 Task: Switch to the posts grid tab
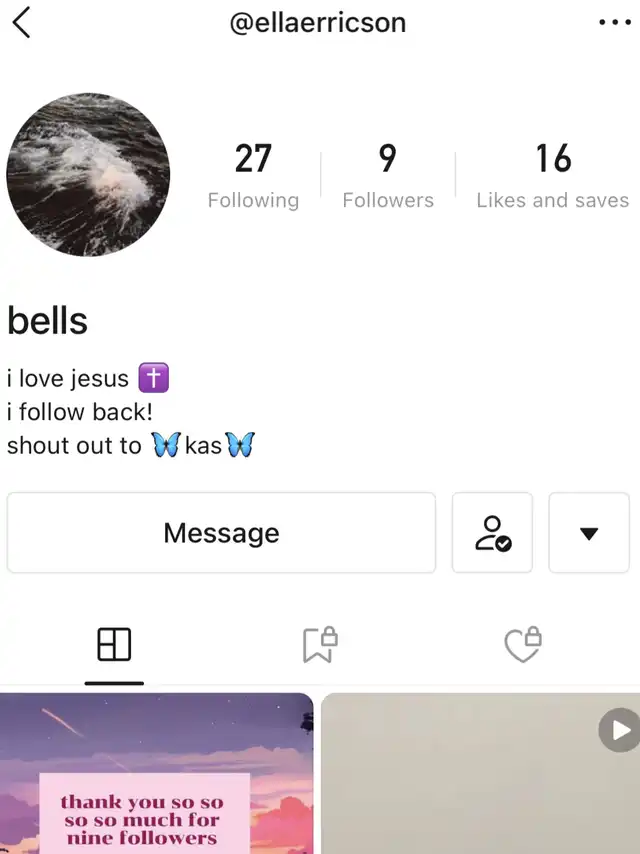[x=114, y=645]
